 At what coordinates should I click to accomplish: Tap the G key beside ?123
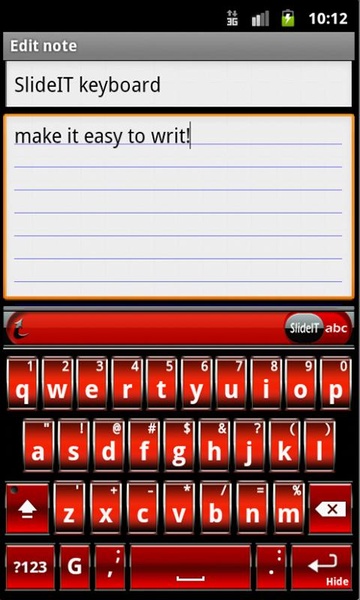click(75, 567)
